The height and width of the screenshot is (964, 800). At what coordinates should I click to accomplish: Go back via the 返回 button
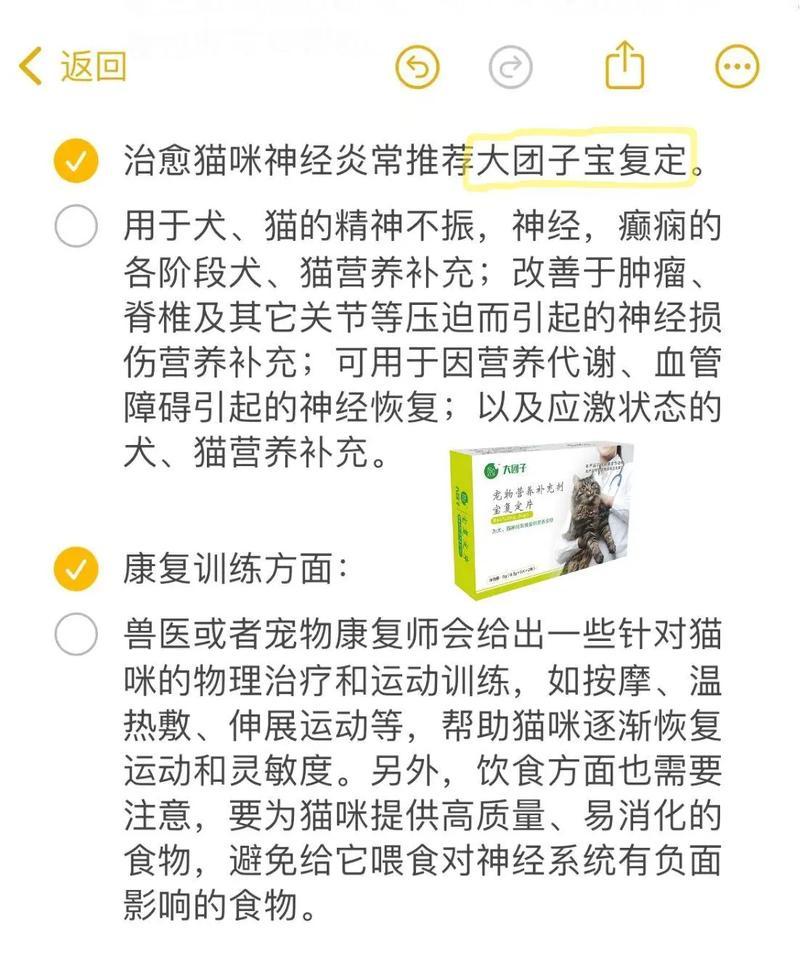click(x=73, y=67)
